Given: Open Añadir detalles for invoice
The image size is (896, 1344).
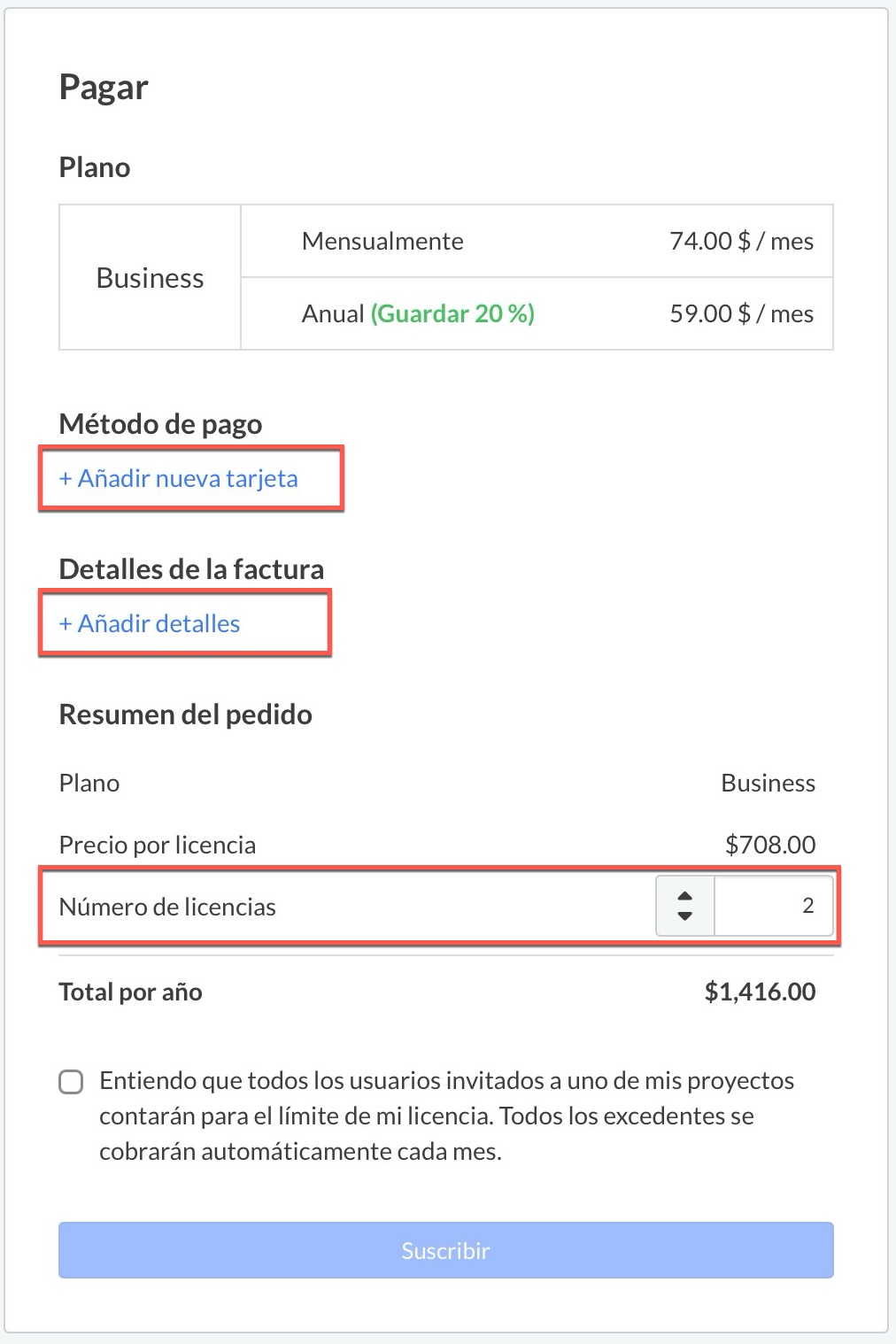Looking at the screenshot, I should click(150, 624).
